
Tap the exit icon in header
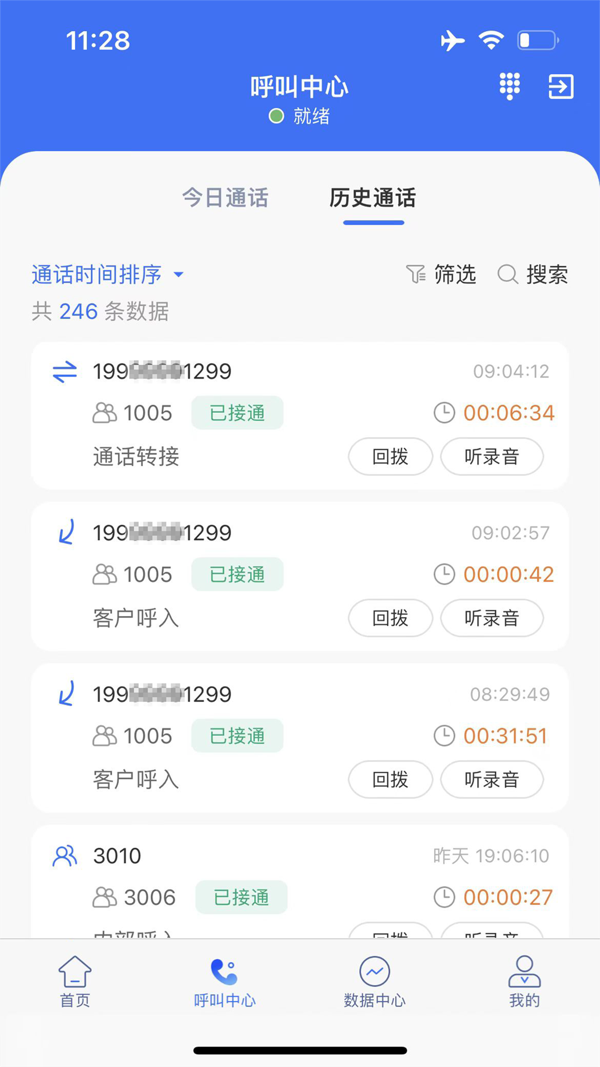561,87
